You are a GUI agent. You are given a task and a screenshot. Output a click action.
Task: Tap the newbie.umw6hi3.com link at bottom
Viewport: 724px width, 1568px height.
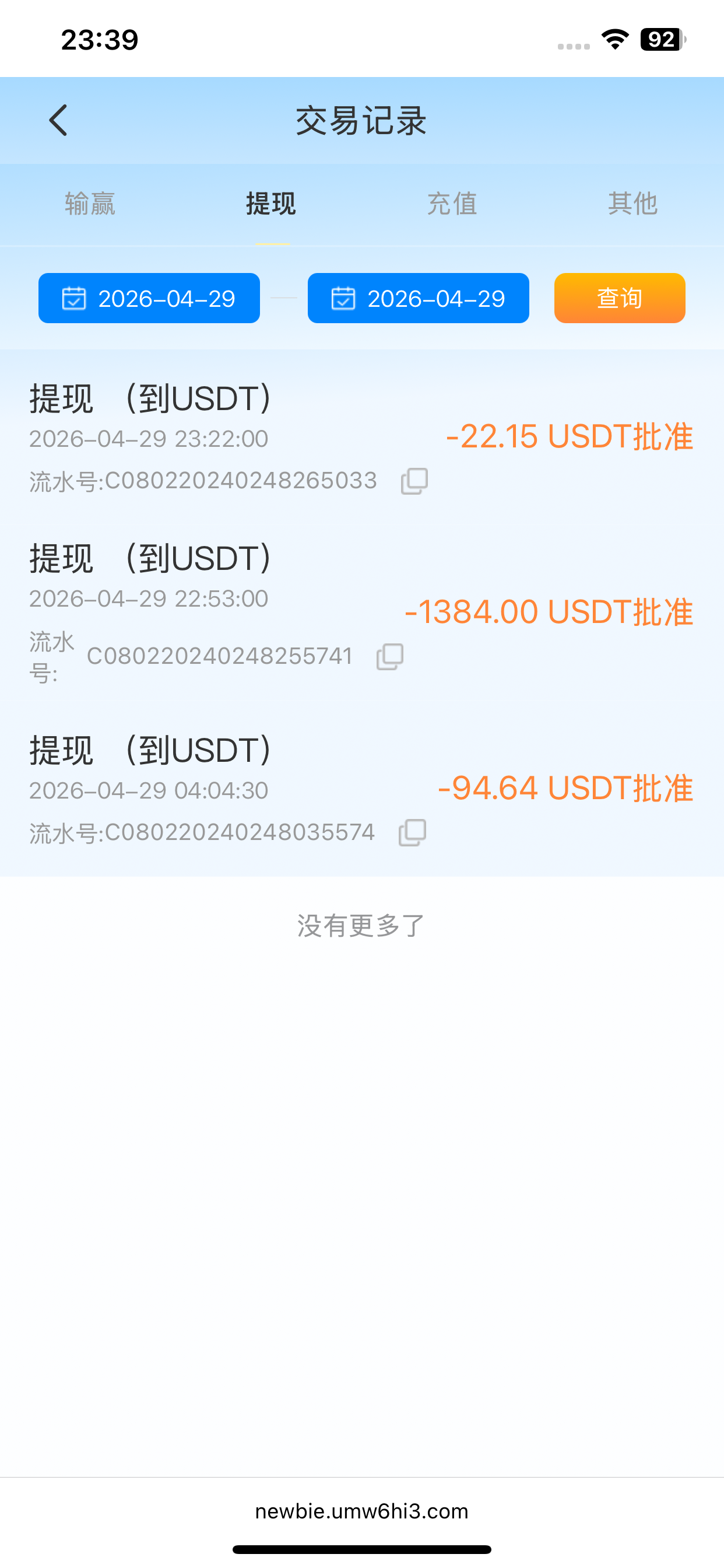361,1511
